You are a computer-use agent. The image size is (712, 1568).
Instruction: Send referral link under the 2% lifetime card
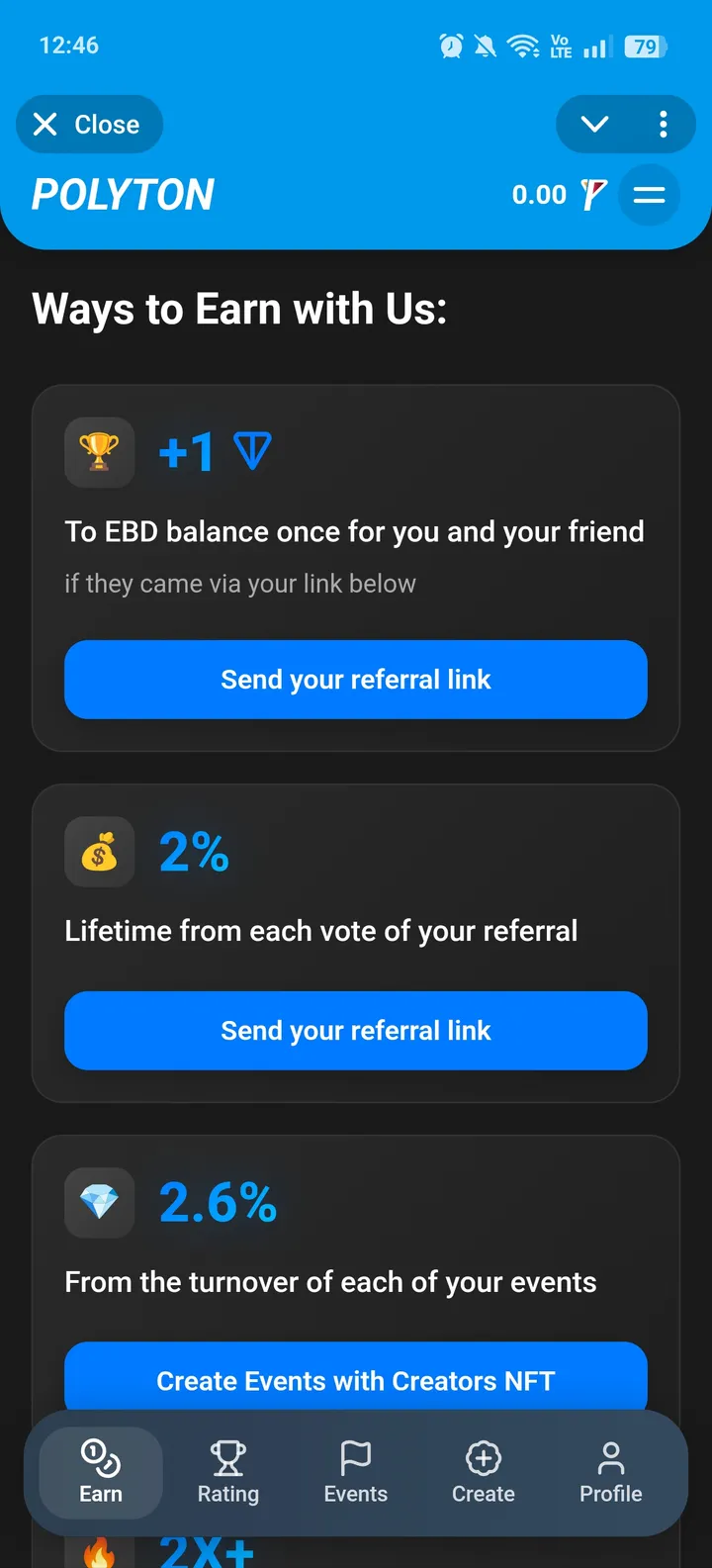click(356, 1031)
